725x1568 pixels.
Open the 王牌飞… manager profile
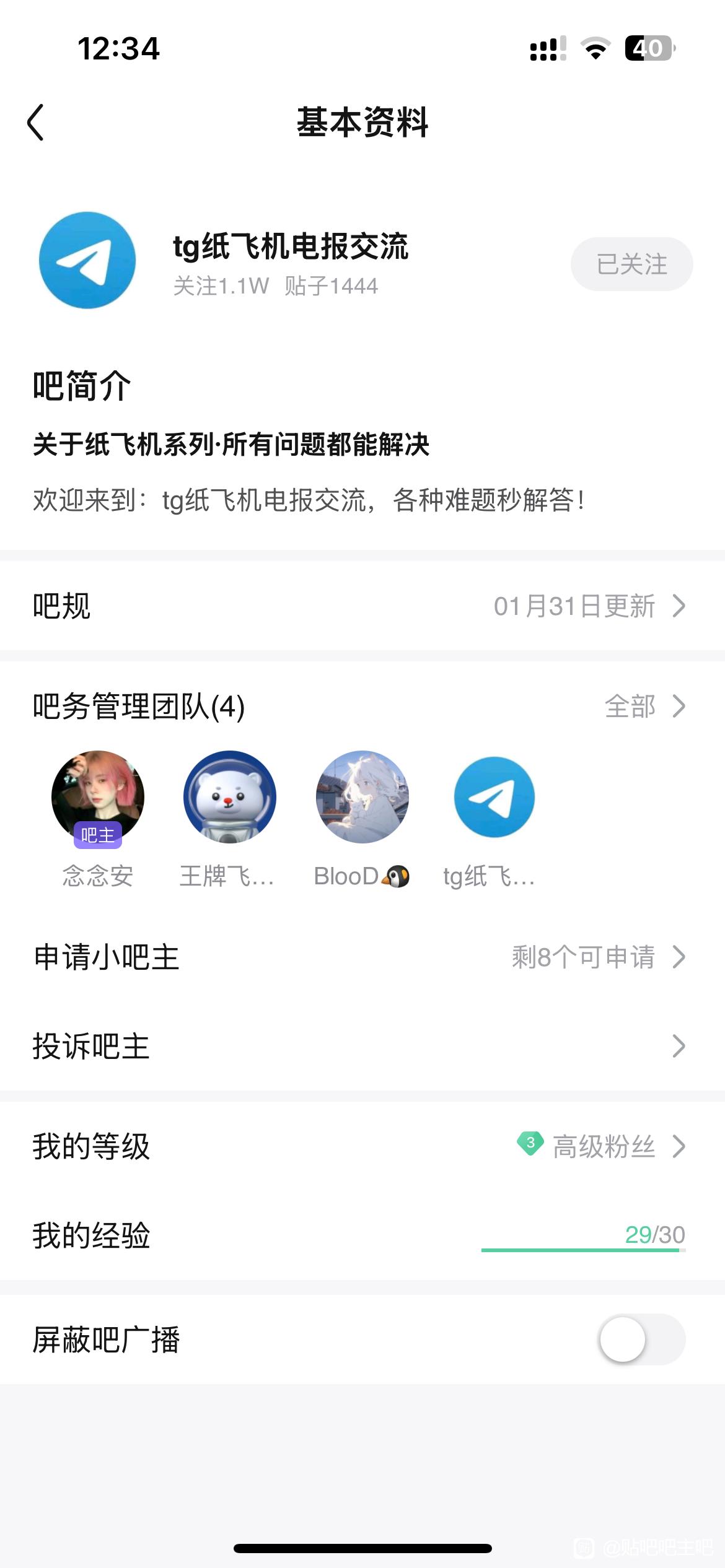coord(229,798)
